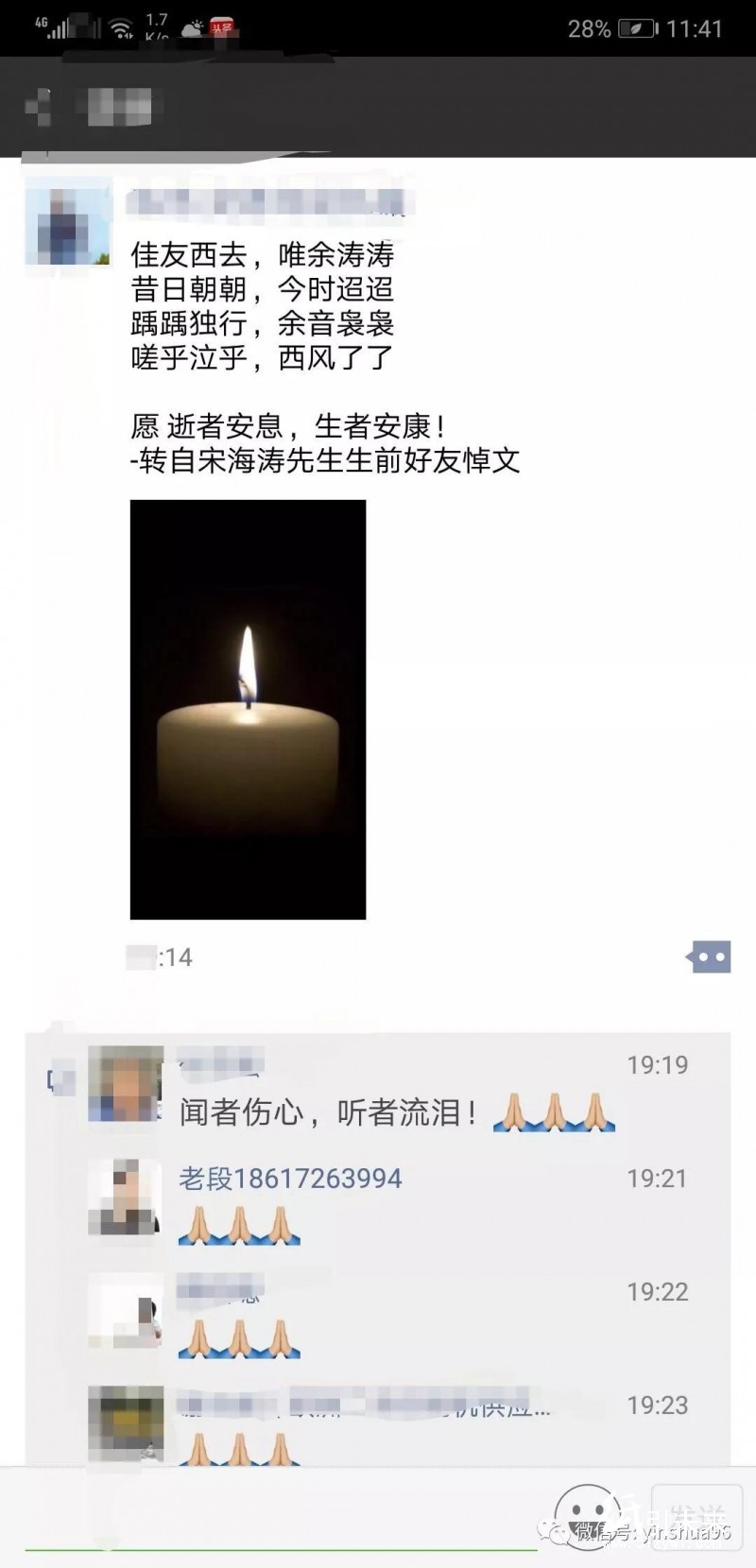Open the like and comment popup button

tap(709, 957)
